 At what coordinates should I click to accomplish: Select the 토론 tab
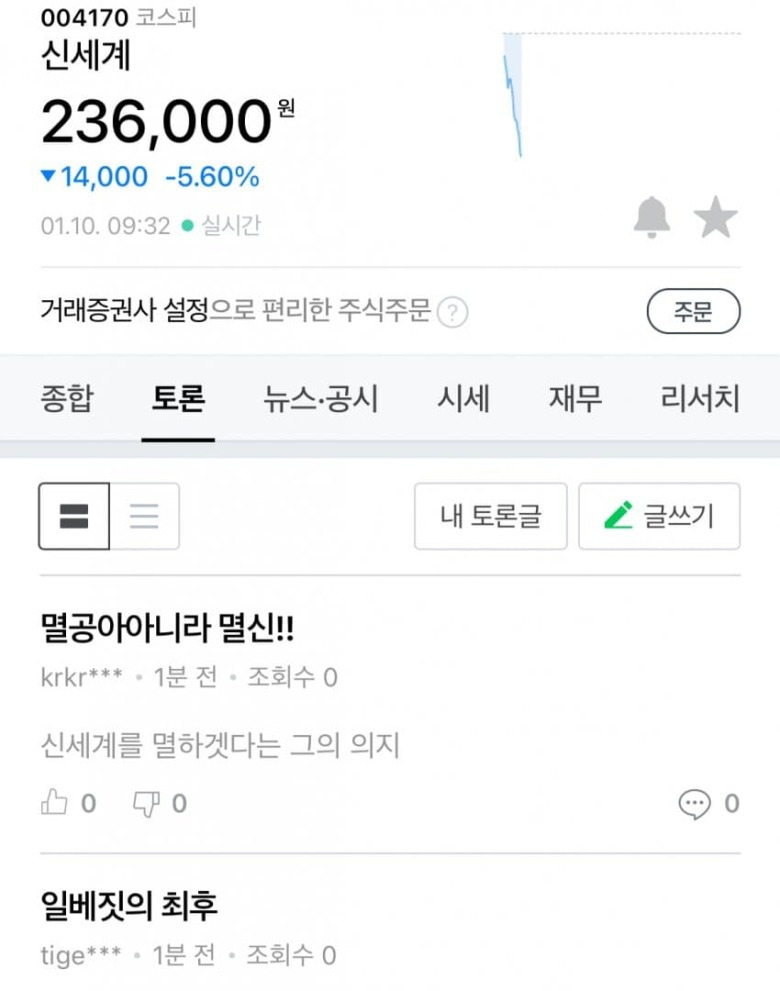pos(178,398)
